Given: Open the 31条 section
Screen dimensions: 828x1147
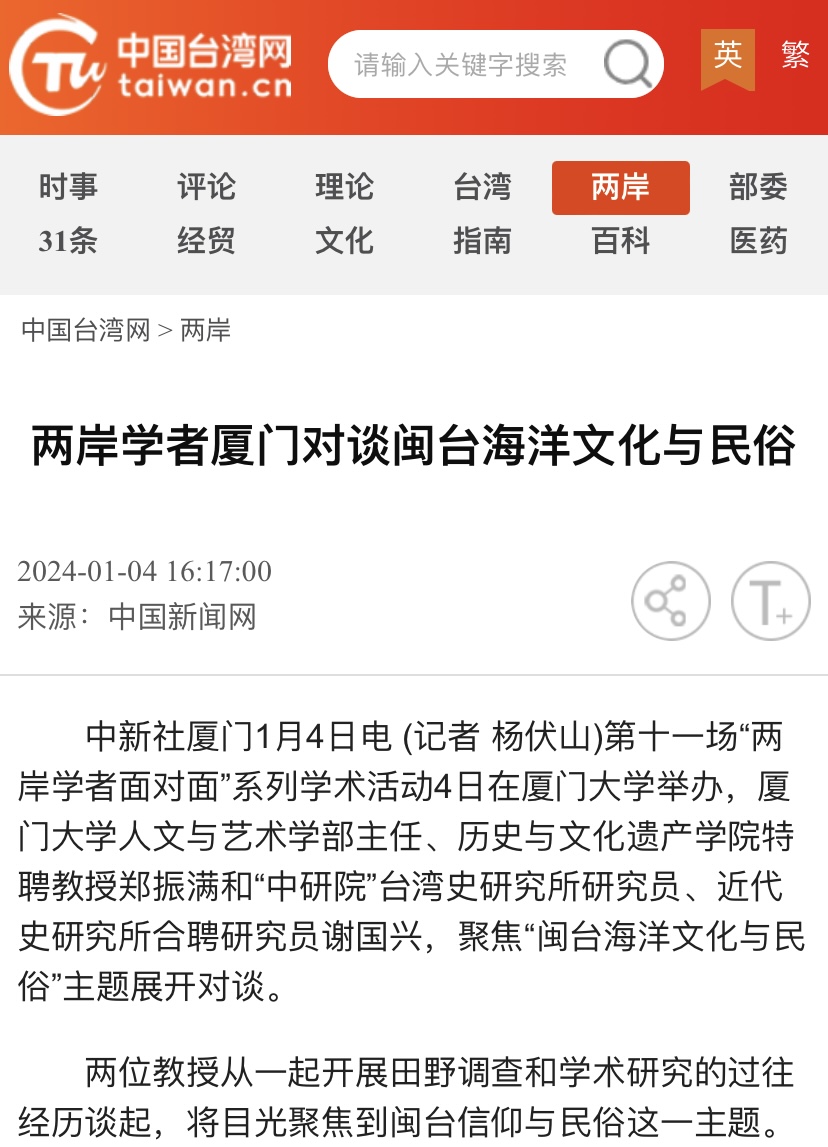Looking at the screenshot, I should tap(69, 241).
